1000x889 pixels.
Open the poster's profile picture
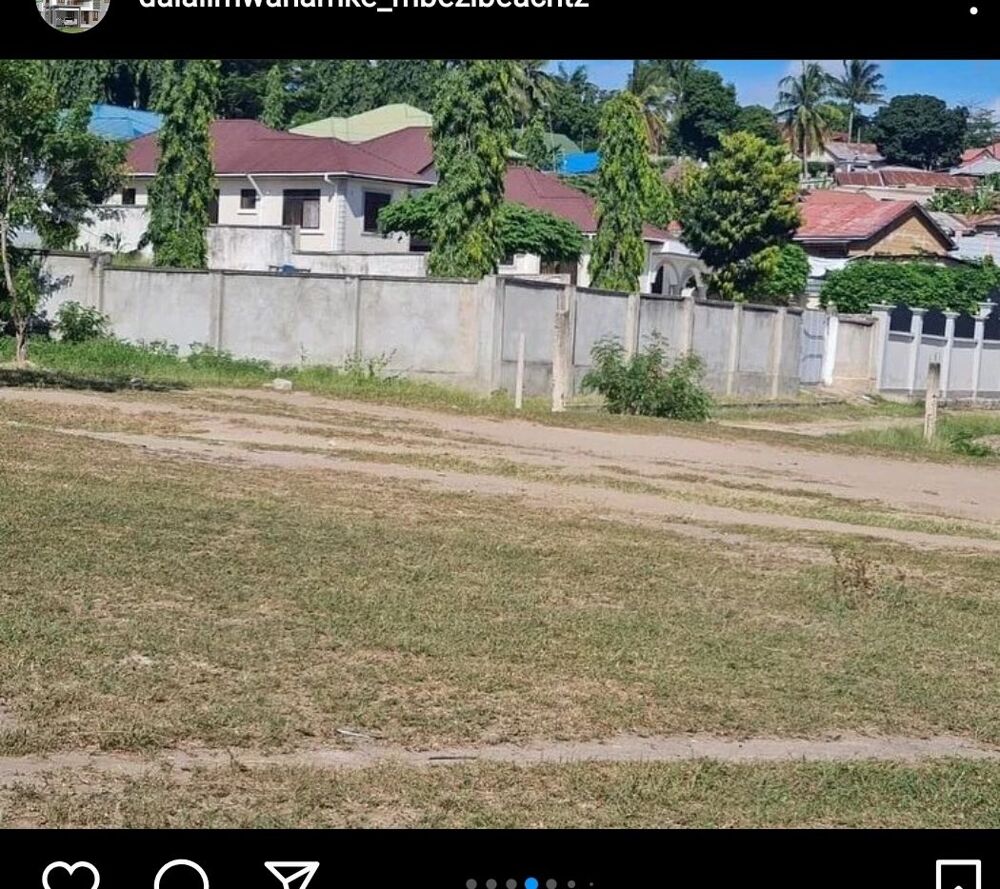pos(72,10)
